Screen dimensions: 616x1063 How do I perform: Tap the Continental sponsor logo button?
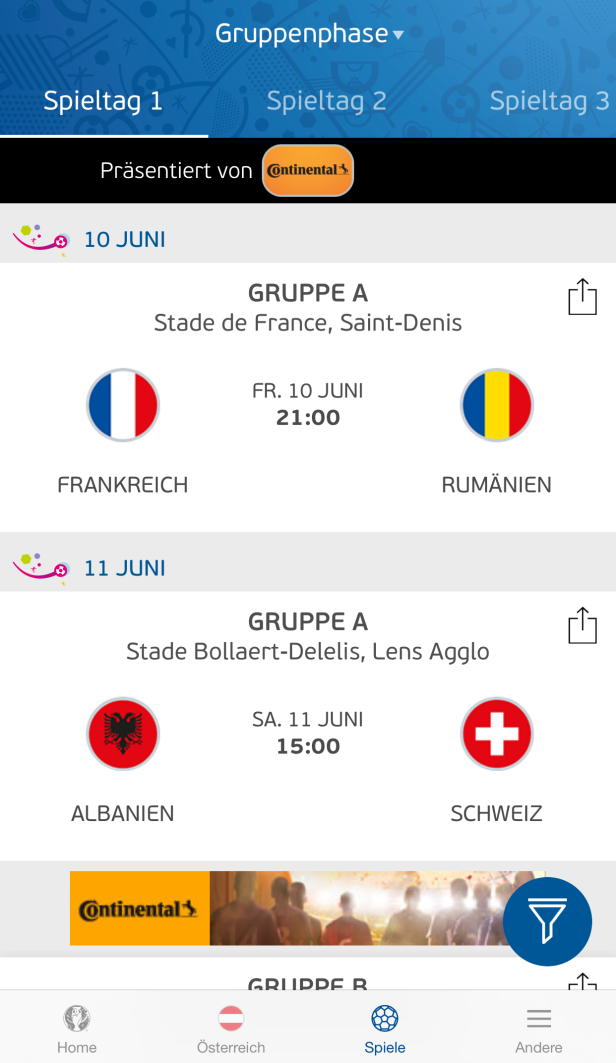tap(308, 170)
